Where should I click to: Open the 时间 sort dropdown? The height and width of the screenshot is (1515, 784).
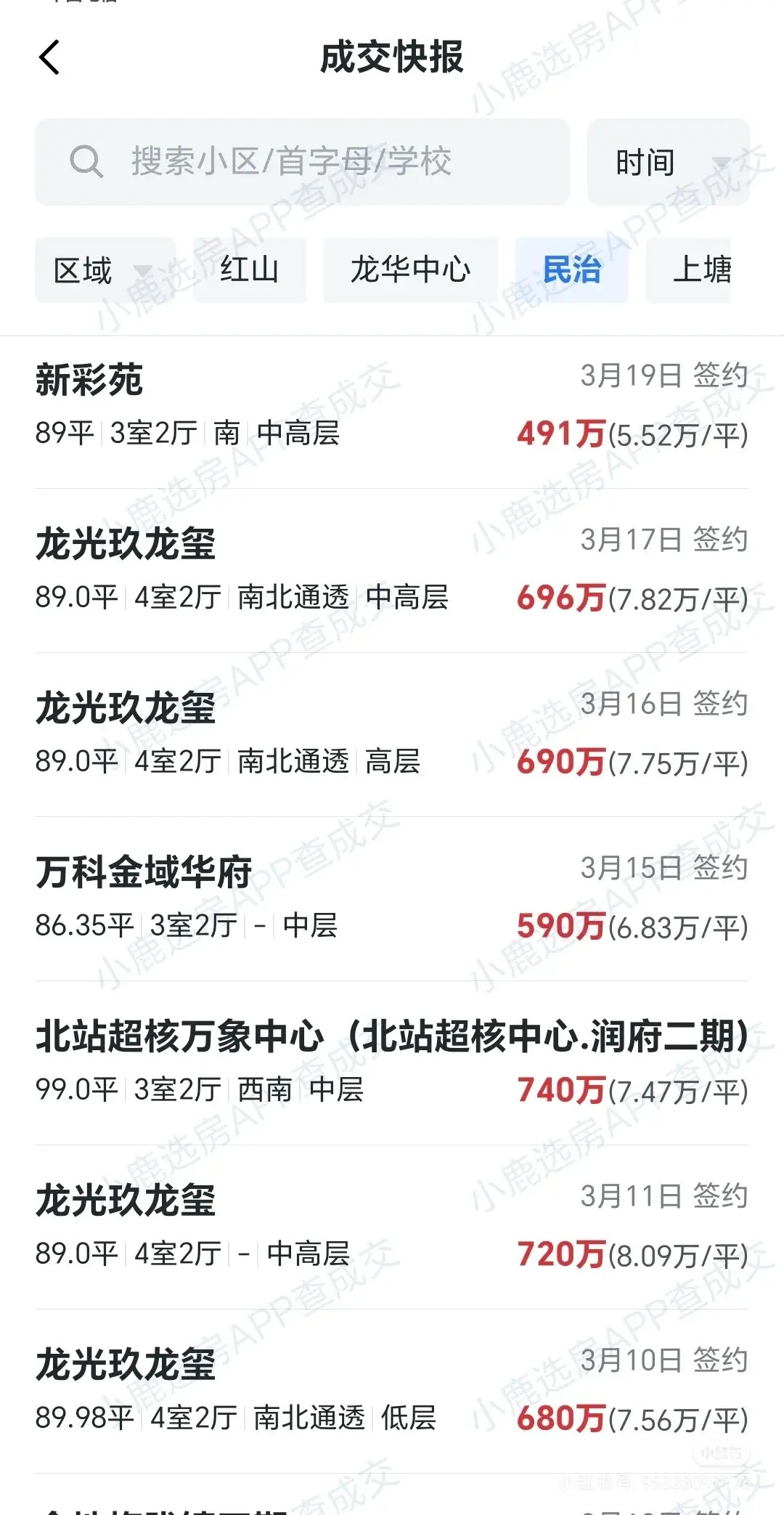pos(668,162)
